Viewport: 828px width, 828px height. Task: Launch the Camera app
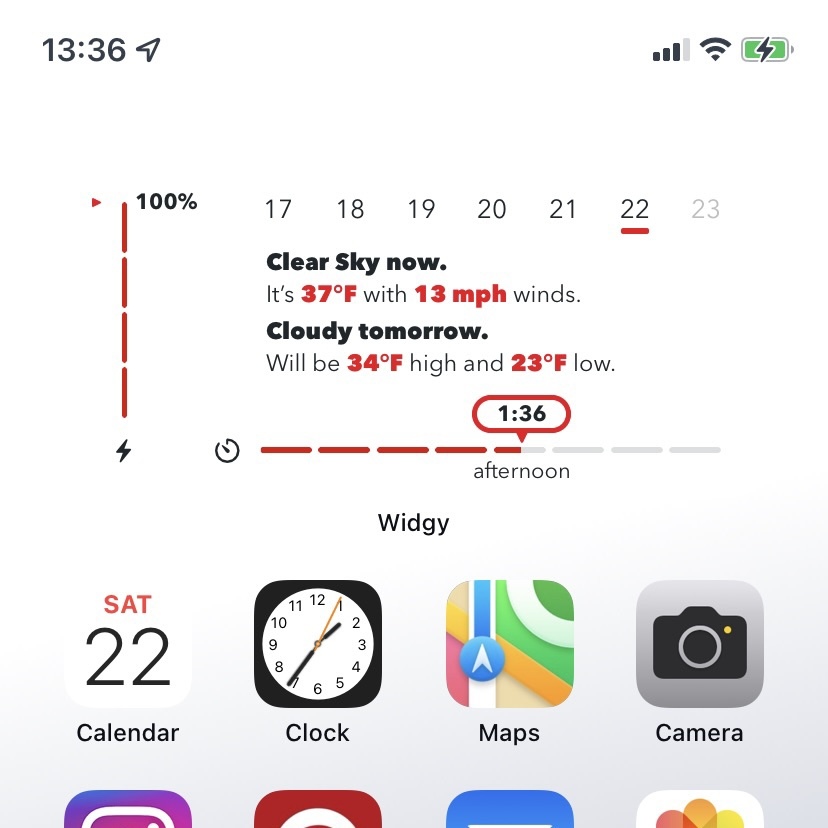coord(700,645)
